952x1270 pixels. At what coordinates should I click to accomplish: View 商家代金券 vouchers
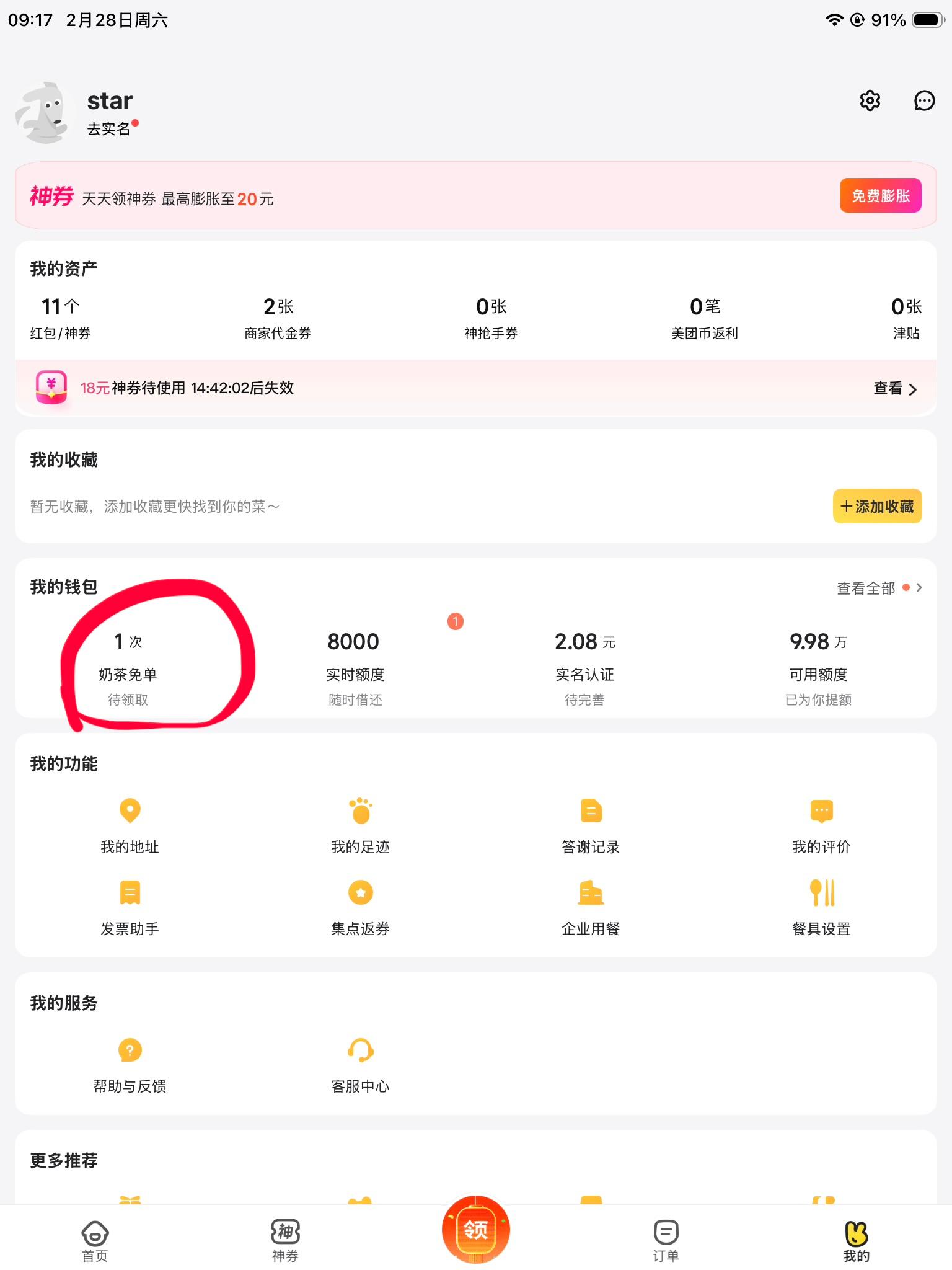click(x=278, y=318)
